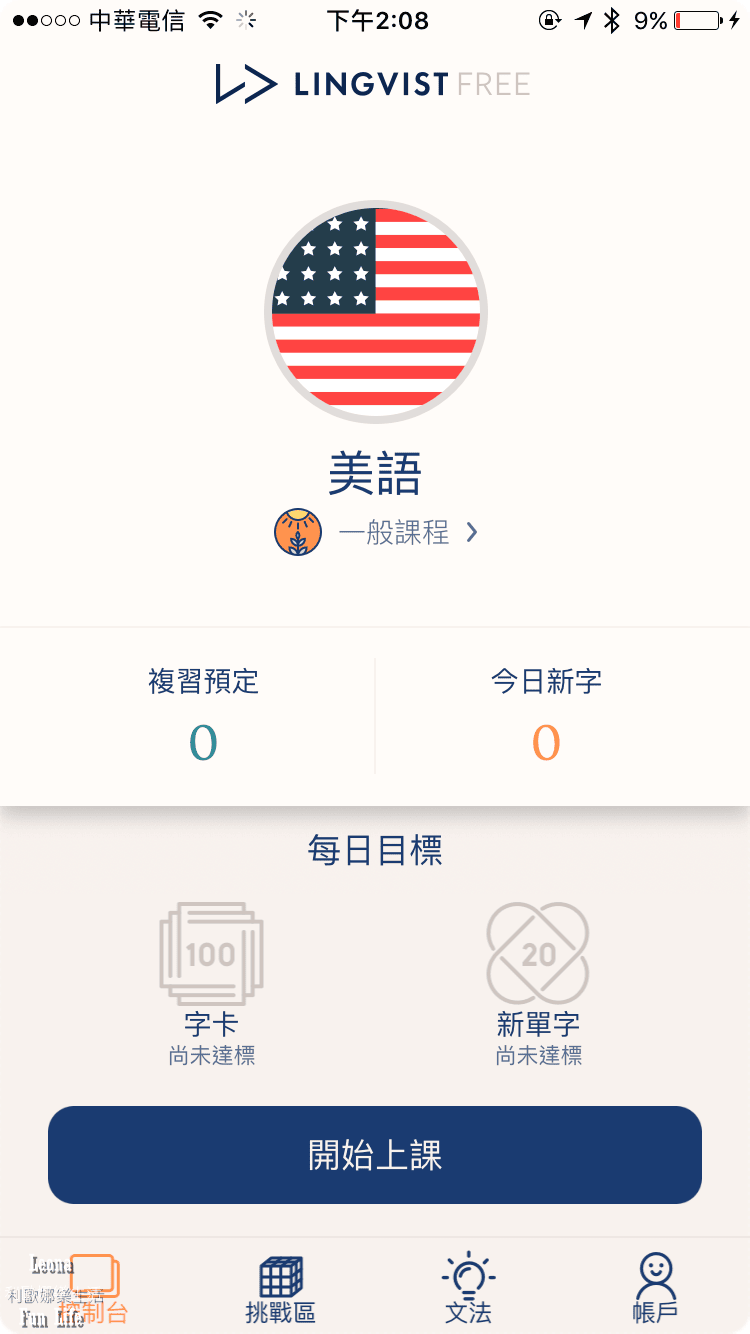
Task: Switch to the 挑戰區 tab
Action: pyautogui.click(x=281, y=1288)
